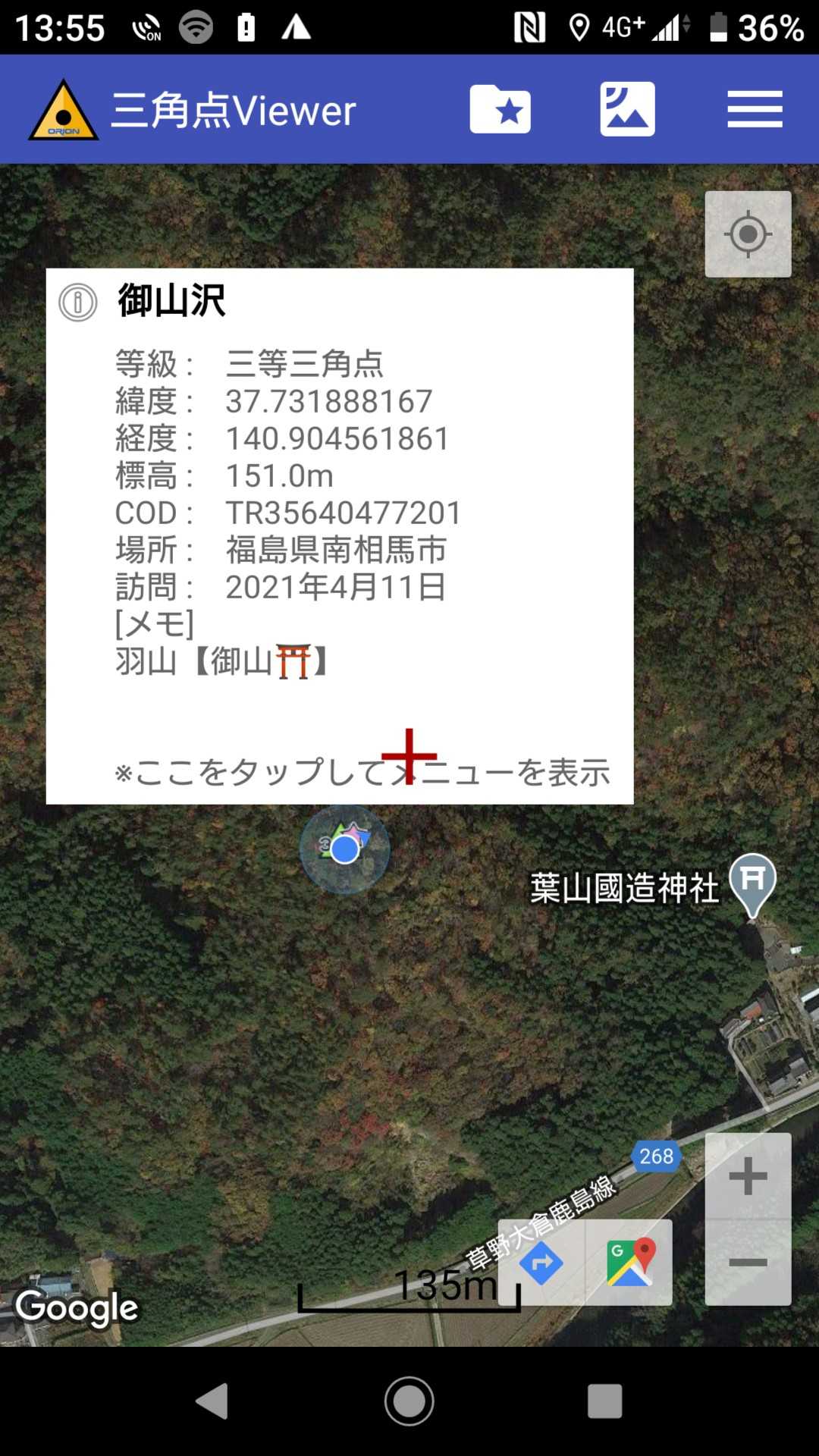Open this location in Google Maps
819x1456 pixels.
629,1263
